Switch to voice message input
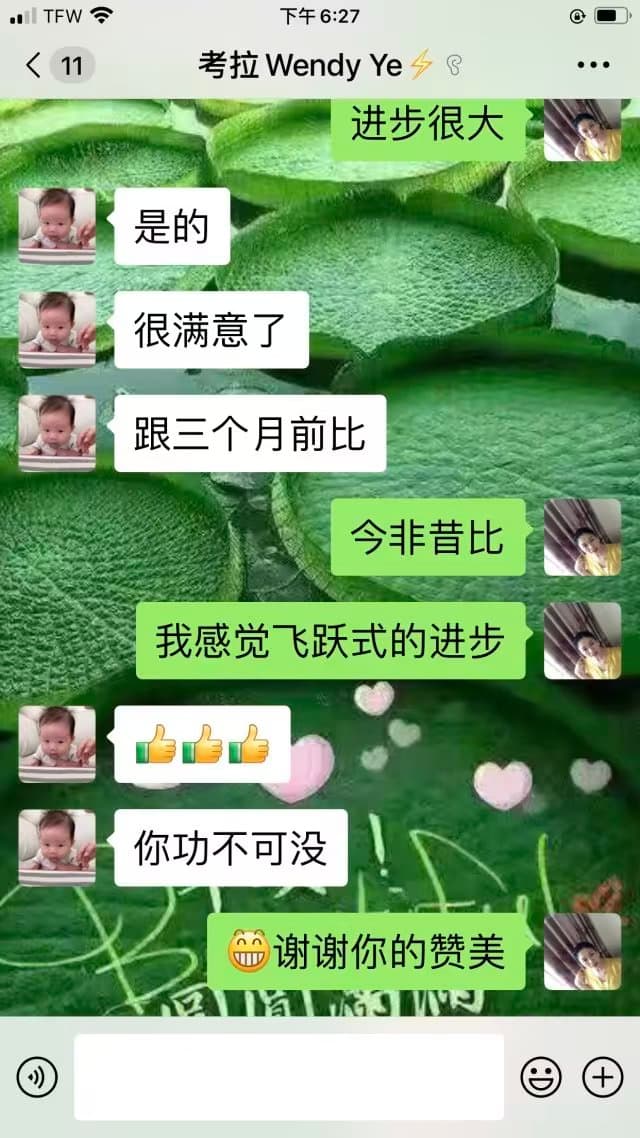The height and width of the screenshot is (1138, 640). [x=37, y=1077]
